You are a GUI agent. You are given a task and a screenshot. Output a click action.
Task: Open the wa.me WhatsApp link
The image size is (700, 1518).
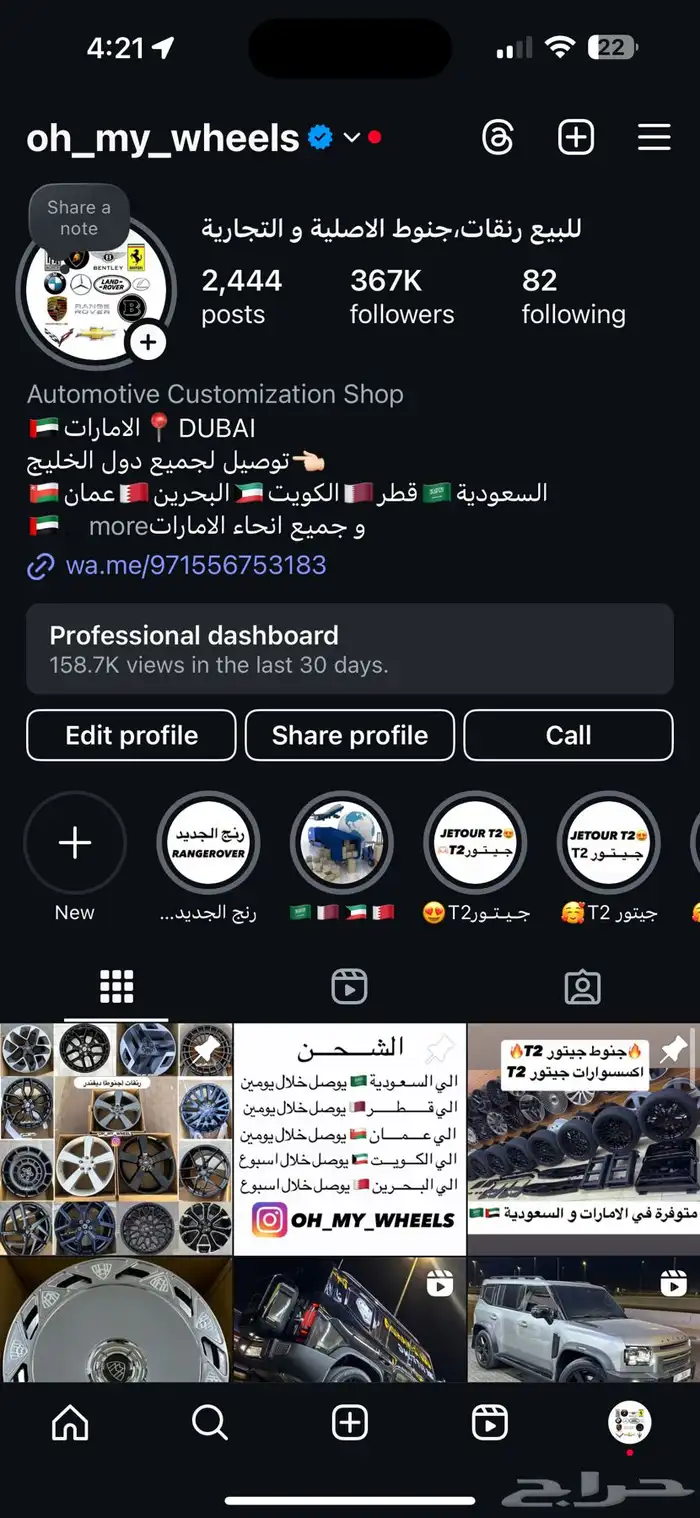[x=195, y=565]
